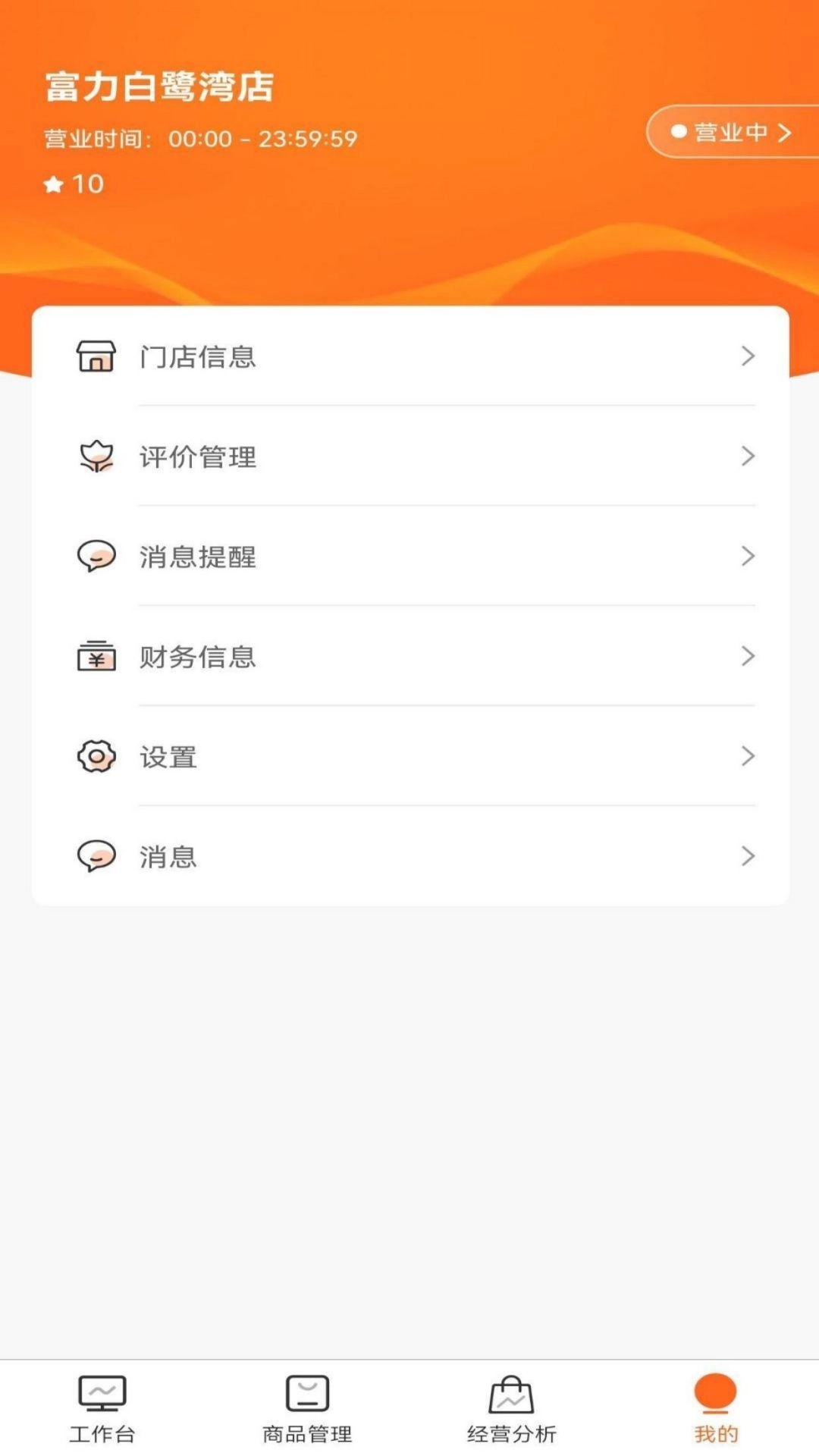Expand the chevron on the 营业中 badge

786,131
